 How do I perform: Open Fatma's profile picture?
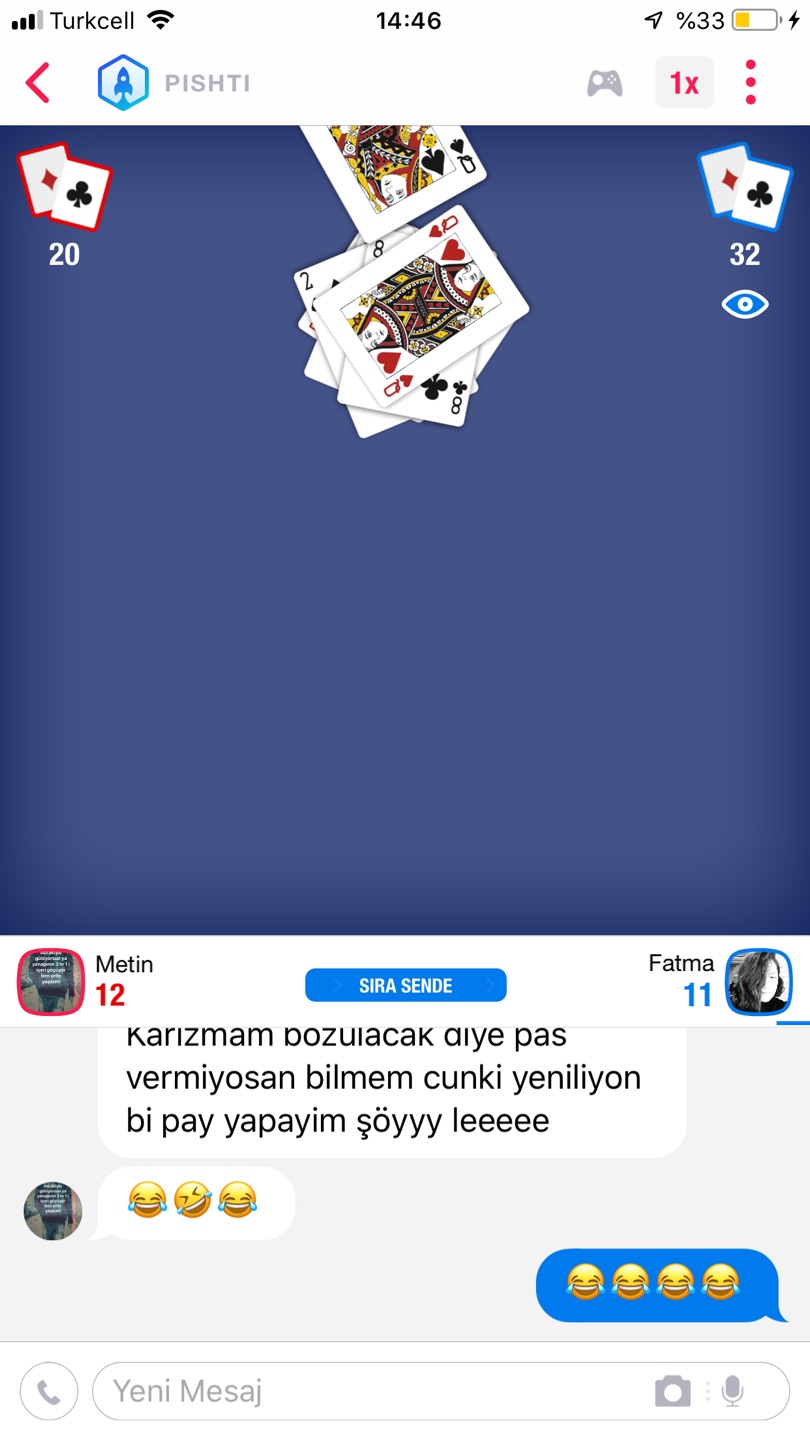coord(759,982)
